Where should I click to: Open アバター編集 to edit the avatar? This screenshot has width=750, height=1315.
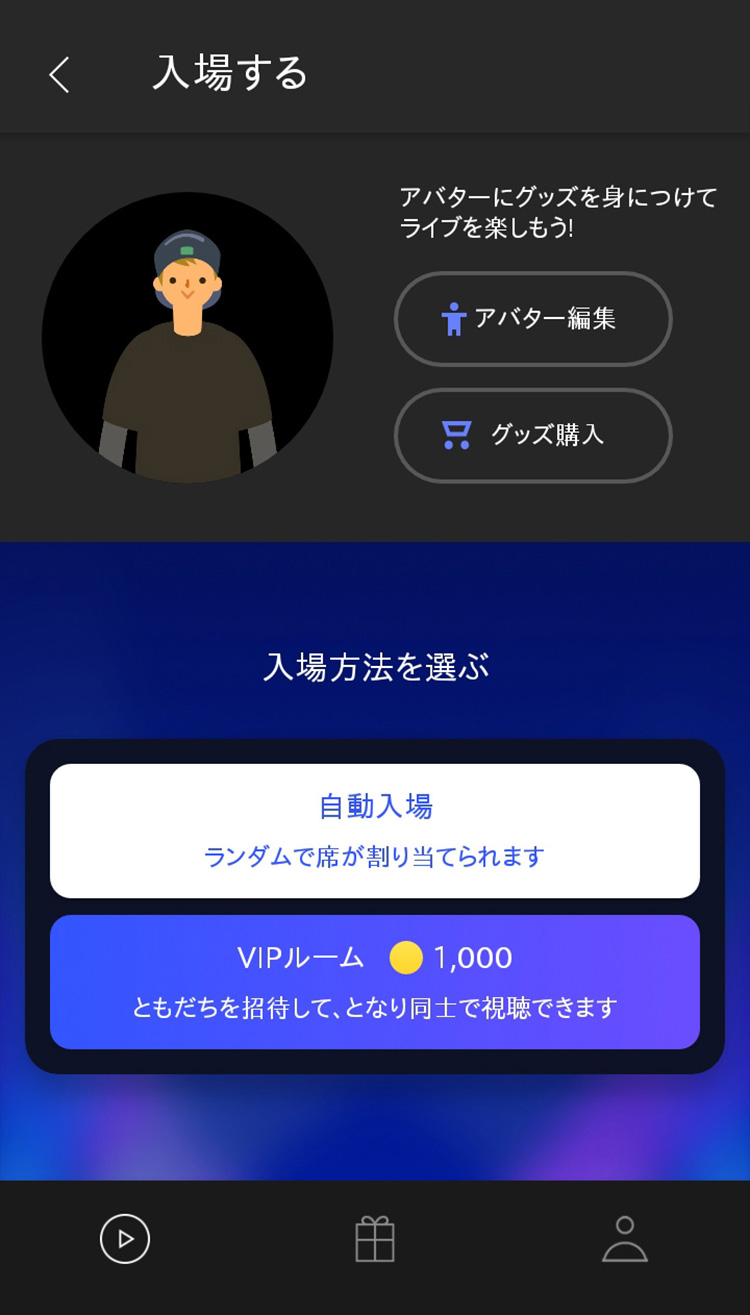point(533,319)
